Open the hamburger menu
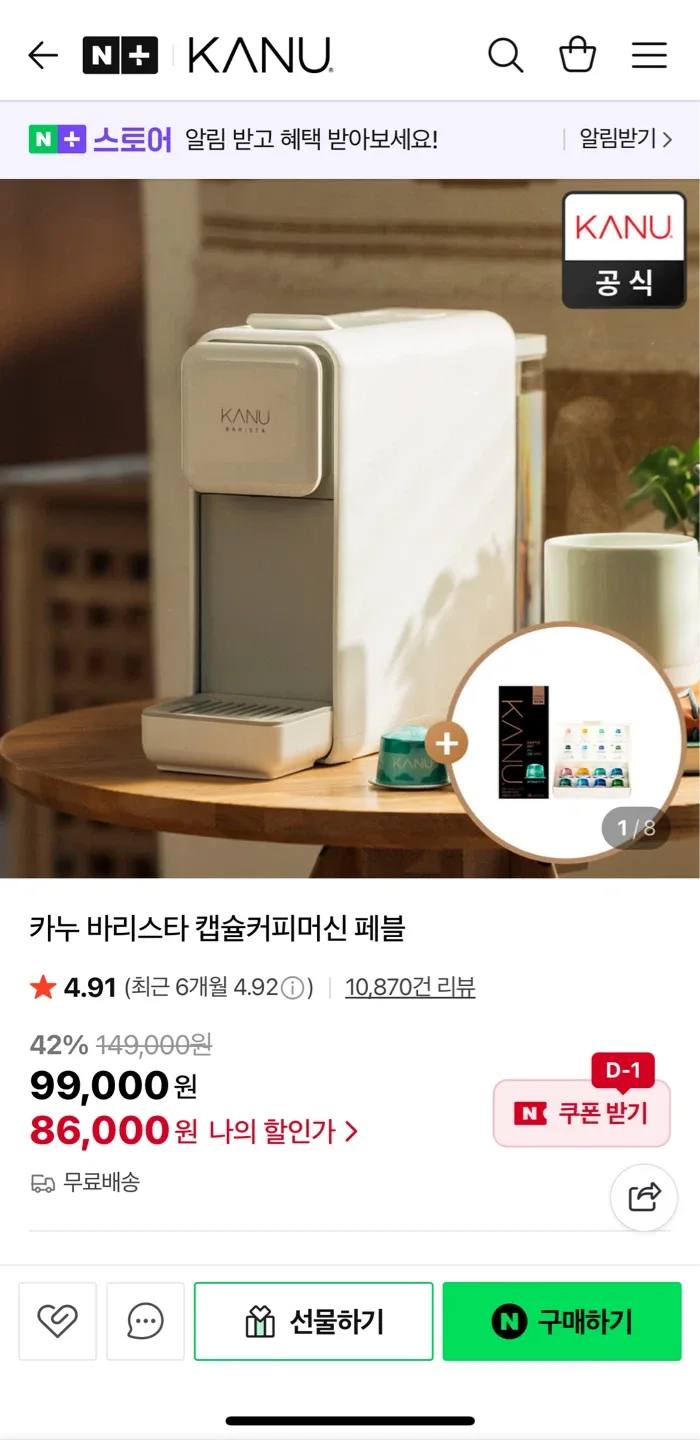The width and height of the screenshot is (700, 1440). pyautogui.click(x=649, y=55)
